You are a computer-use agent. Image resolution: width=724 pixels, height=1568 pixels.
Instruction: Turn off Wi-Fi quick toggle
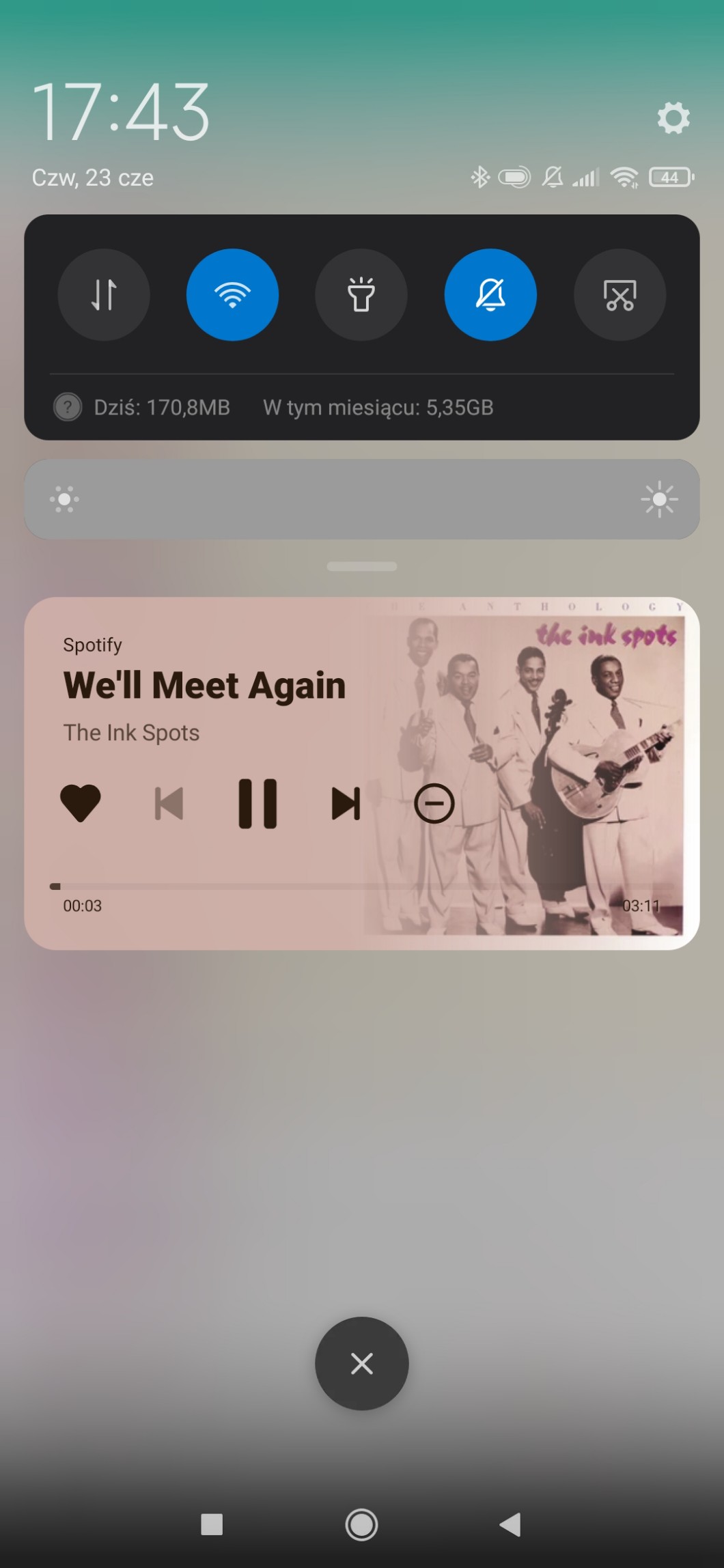pos(232,295)
